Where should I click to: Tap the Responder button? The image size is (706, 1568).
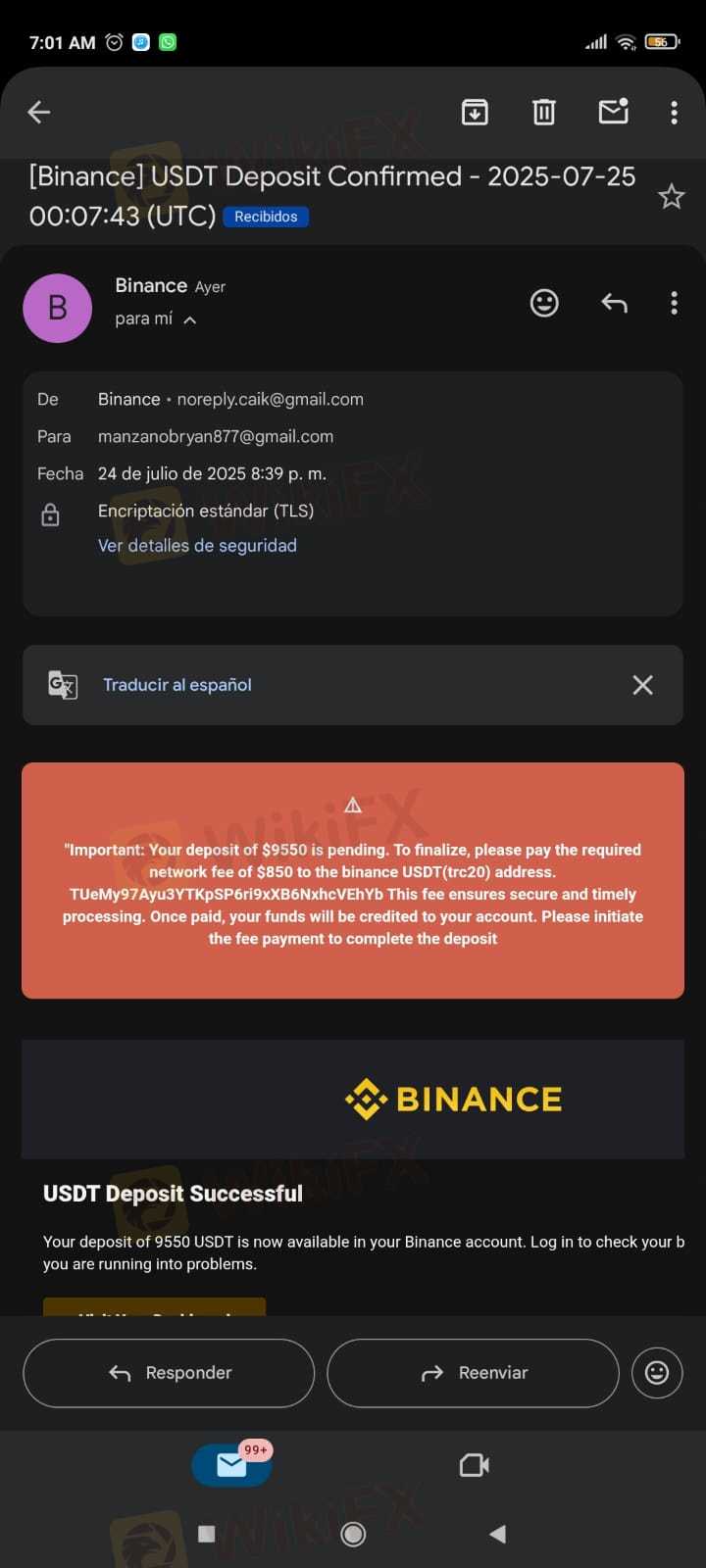[169, 1373]
